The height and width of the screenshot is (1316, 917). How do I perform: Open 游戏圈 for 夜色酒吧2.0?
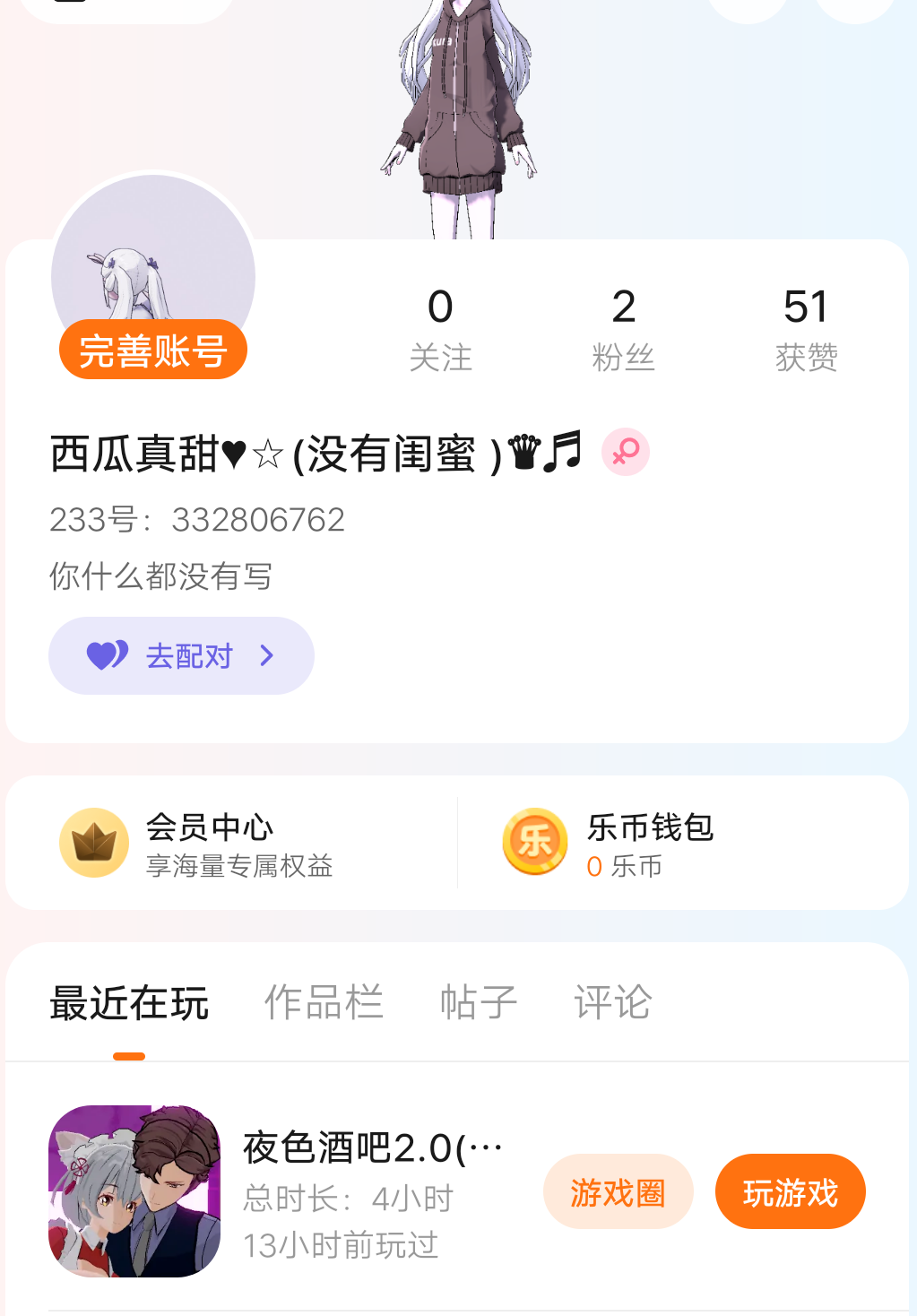(618, 1192)
